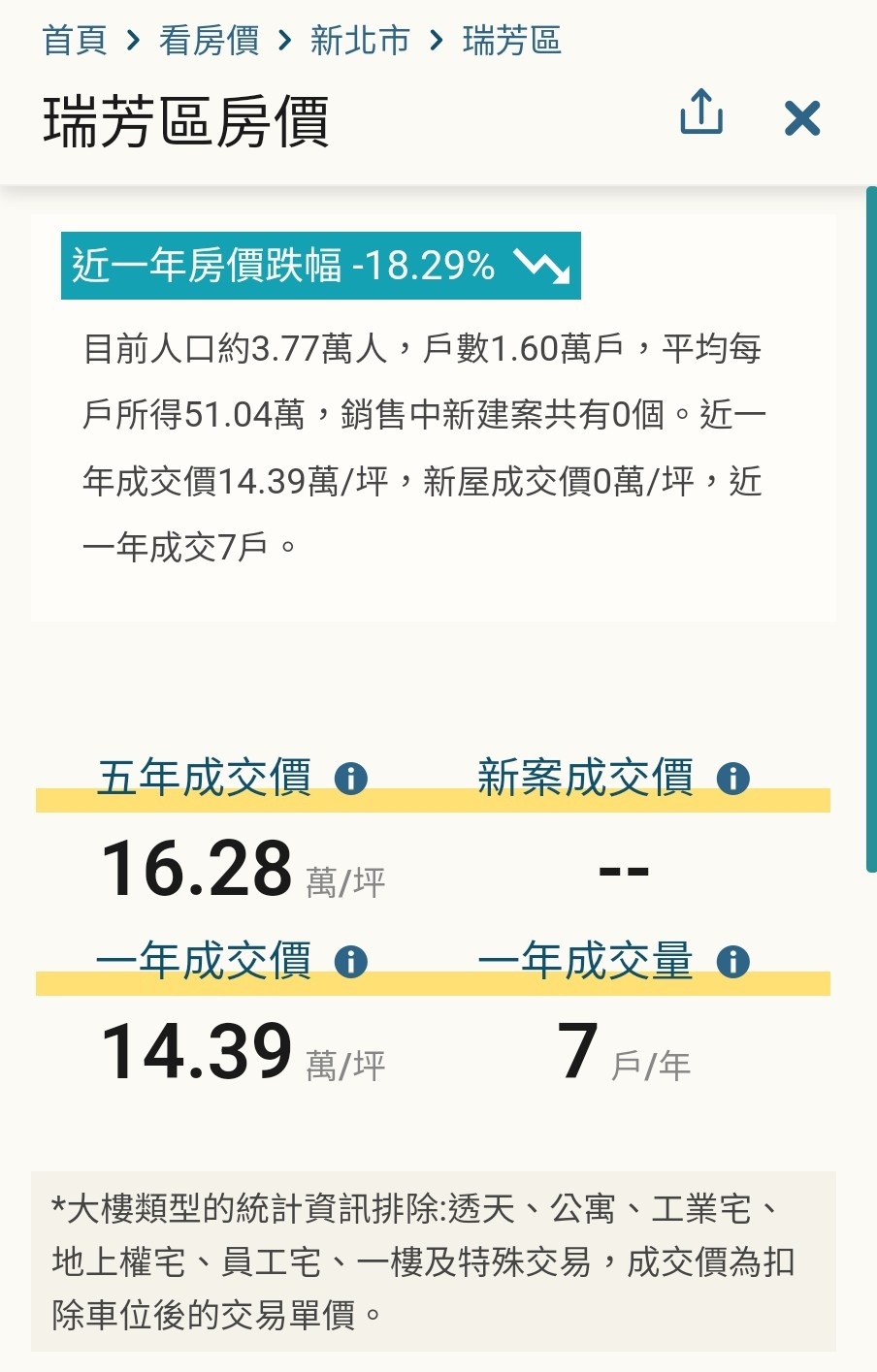Viewport: 877px width, 1372px height.
Task: Show info for 一年成交價
Action: pos(350,961)
